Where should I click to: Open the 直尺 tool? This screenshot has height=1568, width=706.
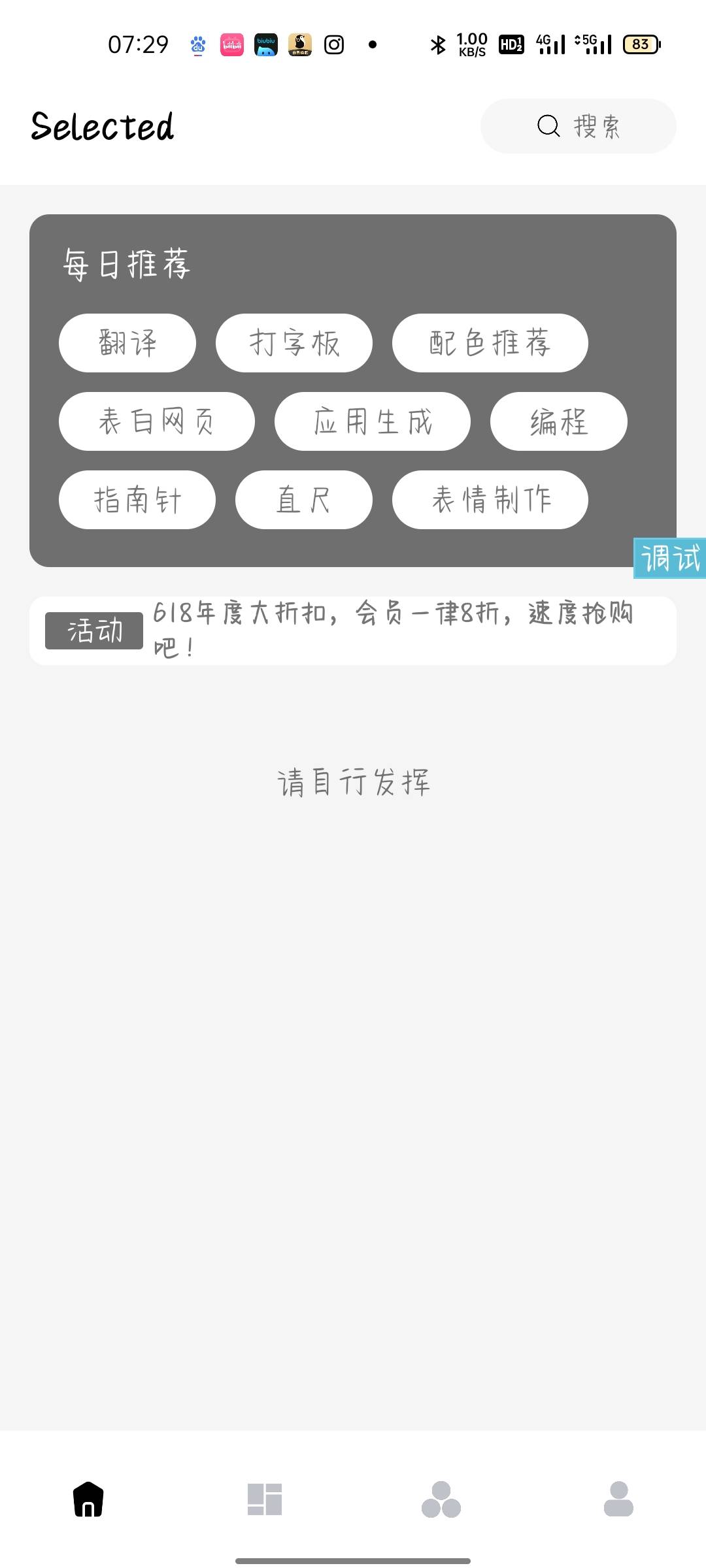point(304,500)
